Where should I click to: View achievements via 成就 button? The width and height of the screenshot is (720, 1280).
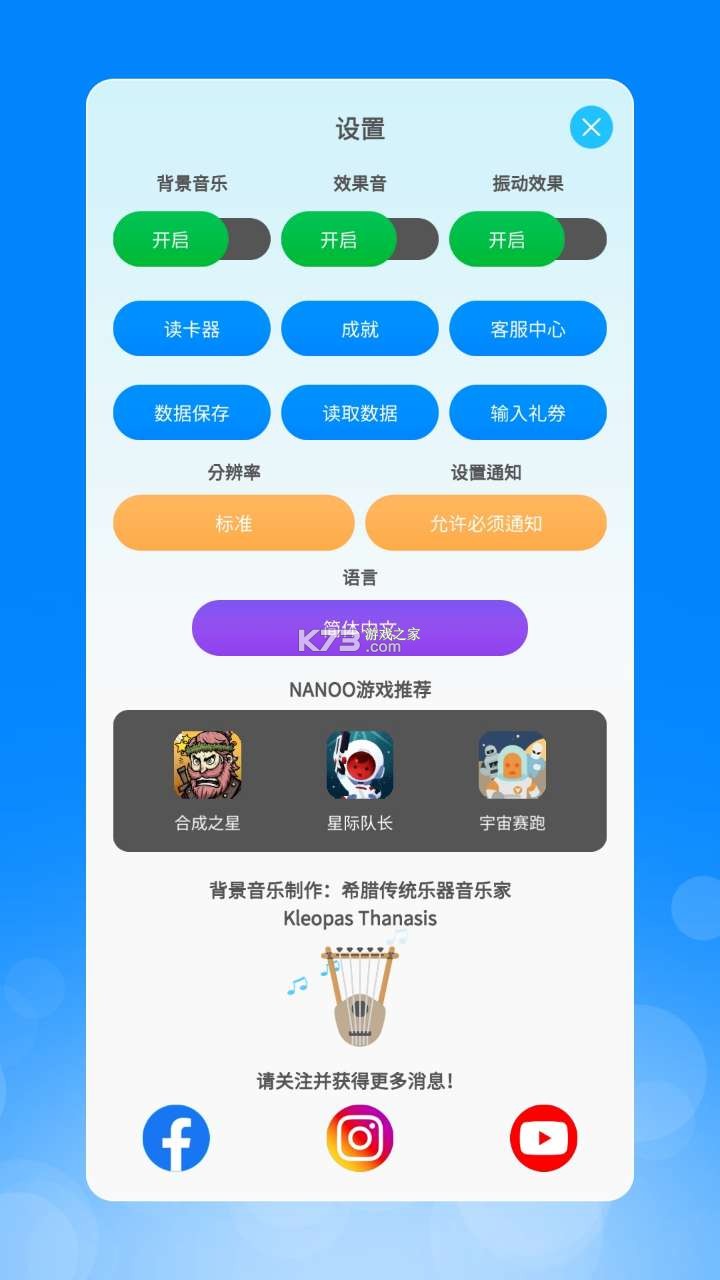360,329
